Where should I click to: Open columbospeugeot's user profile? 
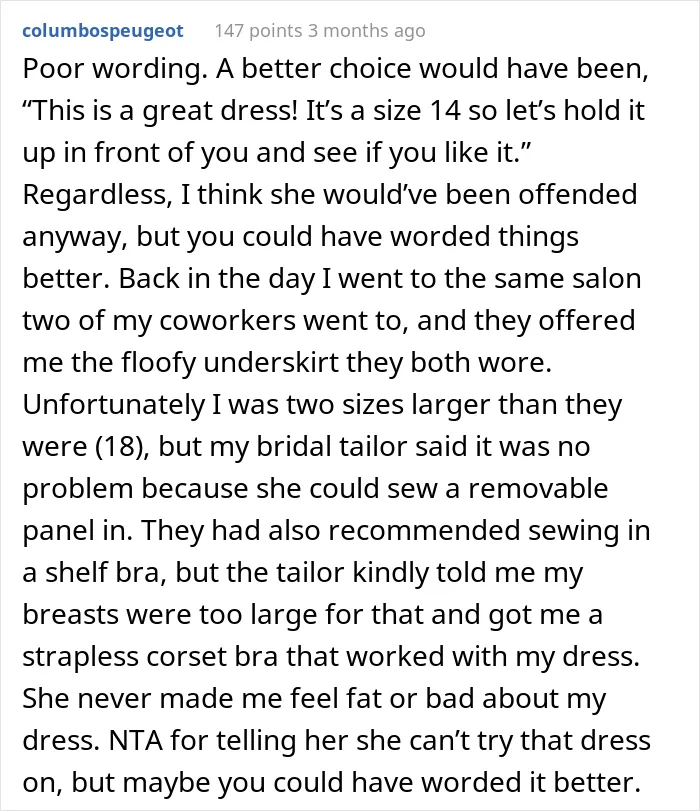click(102, 31)
